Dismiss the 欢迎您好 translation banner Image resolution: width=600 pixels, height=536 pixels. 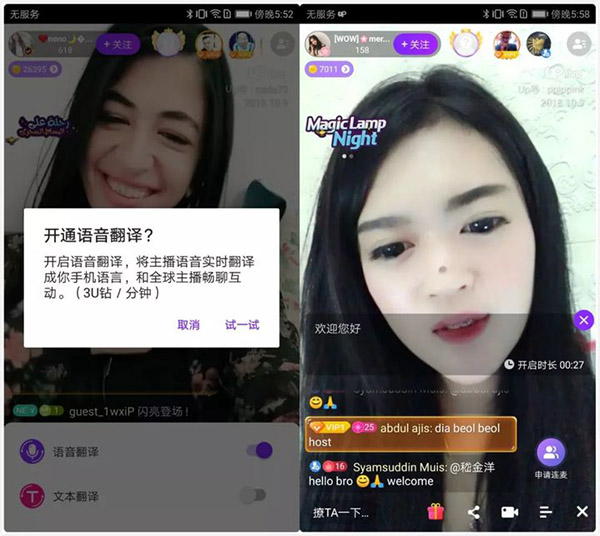(584, 320)
